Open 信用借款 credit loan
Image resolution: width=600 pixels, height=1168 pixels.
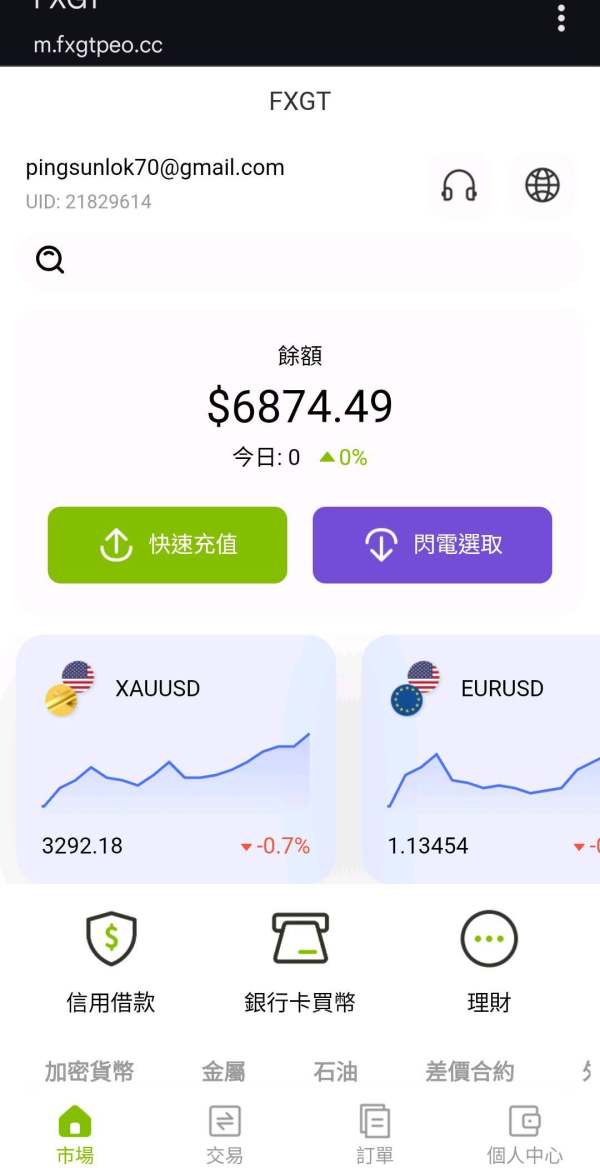(x=111, y=960)
